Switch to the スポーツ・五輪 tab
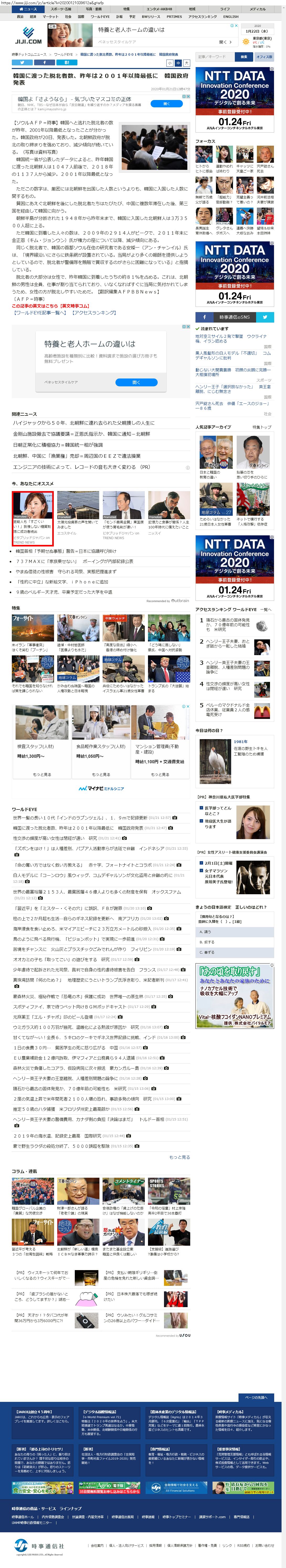Image resolution: width=286 pixels, height=1568 pixels. (61, 9)
